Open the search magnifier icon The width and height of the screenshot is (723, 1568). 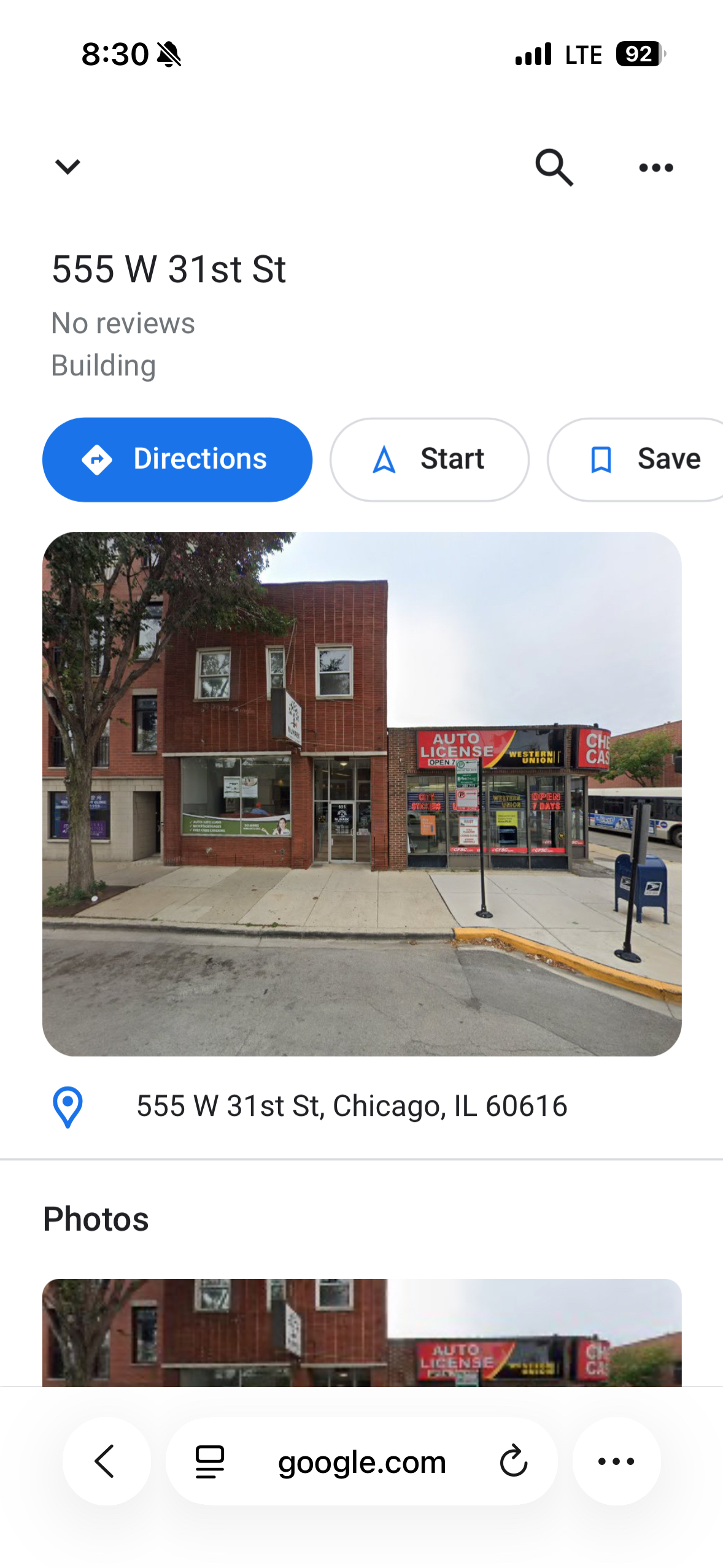point(554,167)
